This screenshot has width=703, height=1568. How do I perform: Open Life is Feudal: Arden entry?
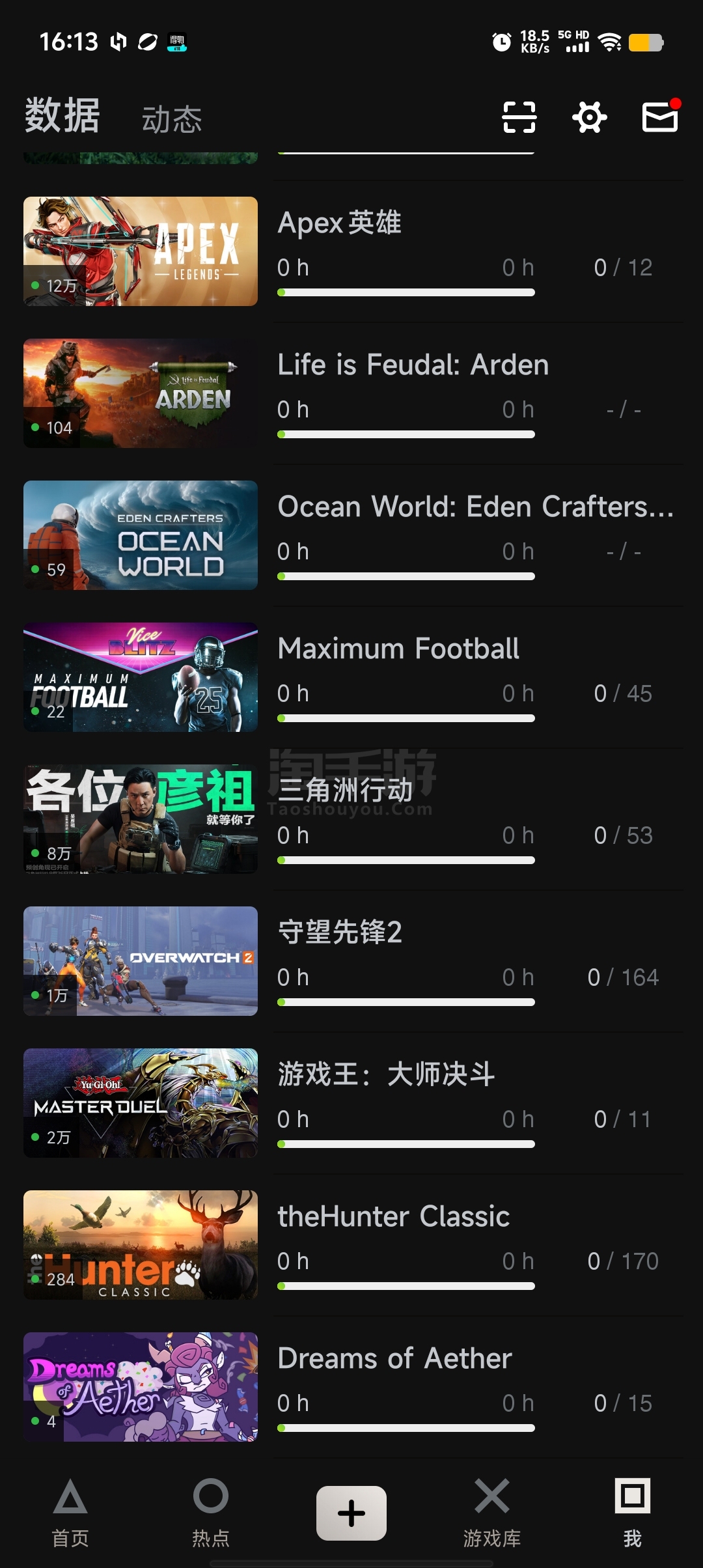(351, 393)
